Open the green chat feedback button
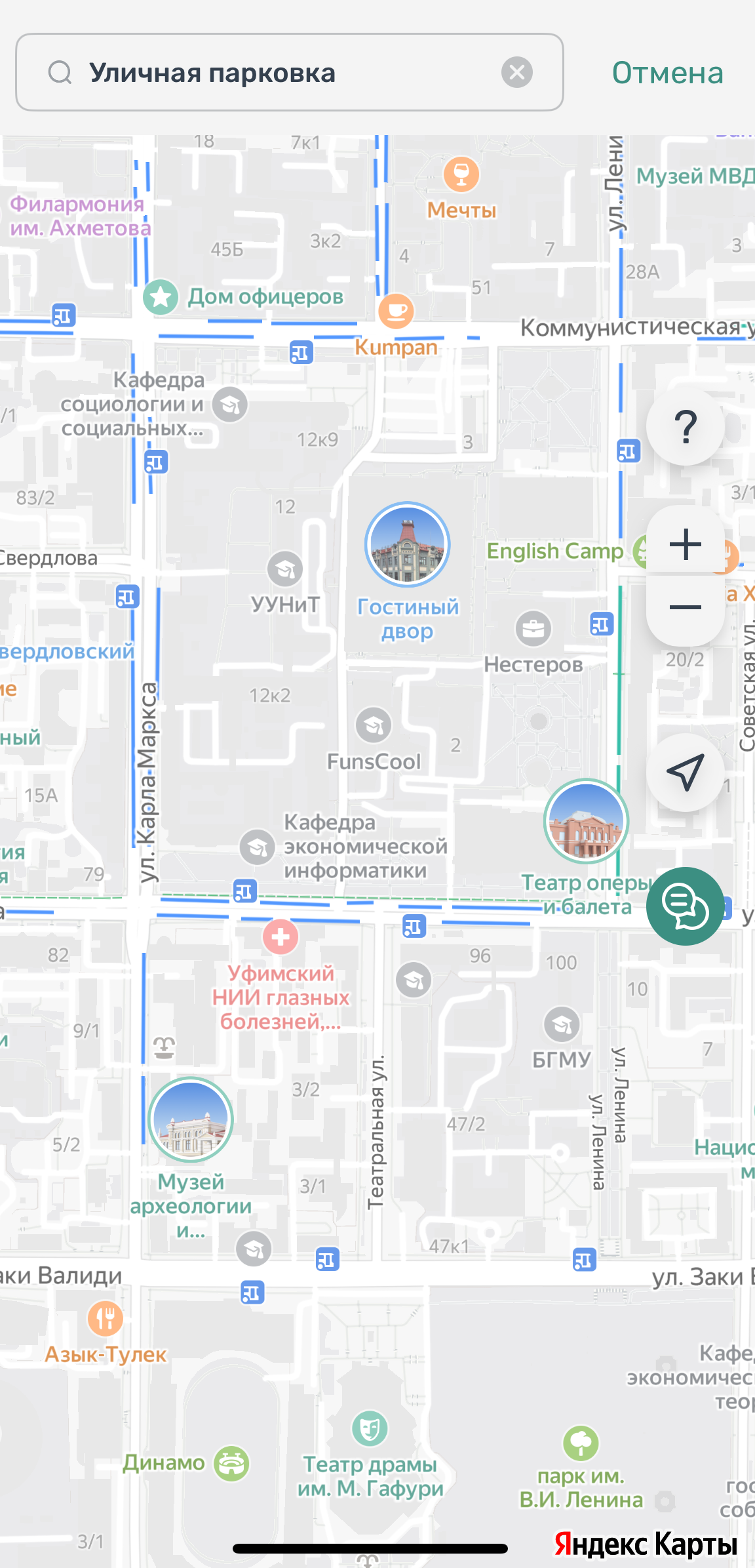The height and width of the screenshot is (1568, 755). (685, 906)
